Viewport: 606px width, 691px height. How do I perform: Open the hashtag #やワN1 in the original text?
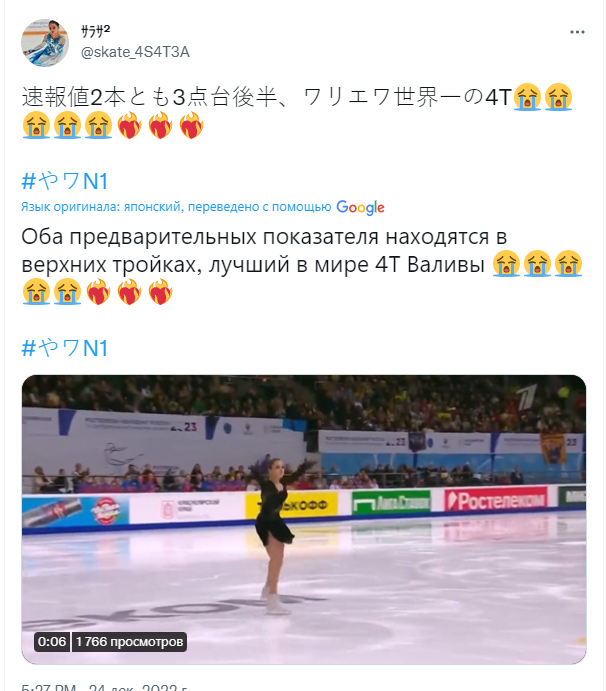pos(64,180)
